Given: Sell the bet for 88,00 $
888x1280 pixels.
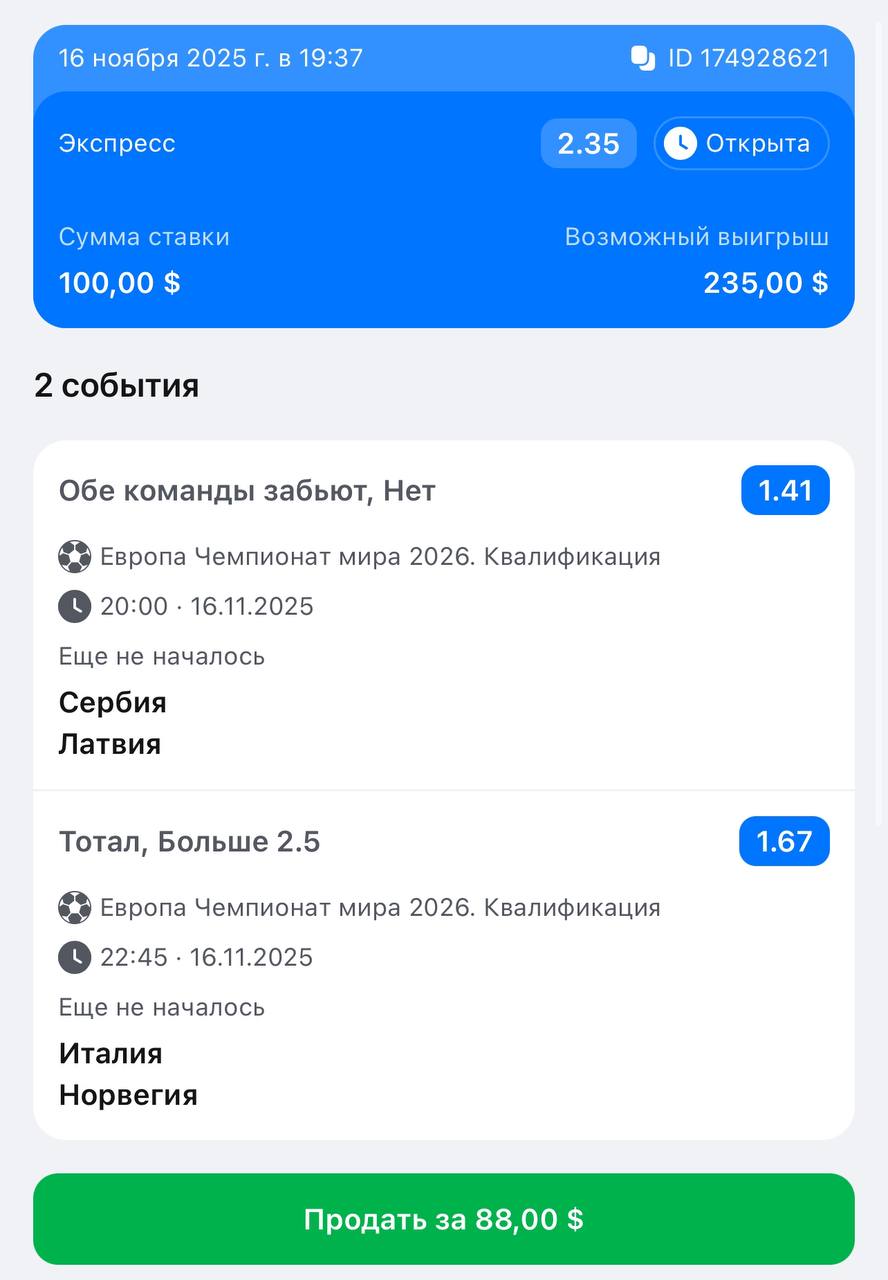Looking at the screenshot, I should coord(444,1219).
